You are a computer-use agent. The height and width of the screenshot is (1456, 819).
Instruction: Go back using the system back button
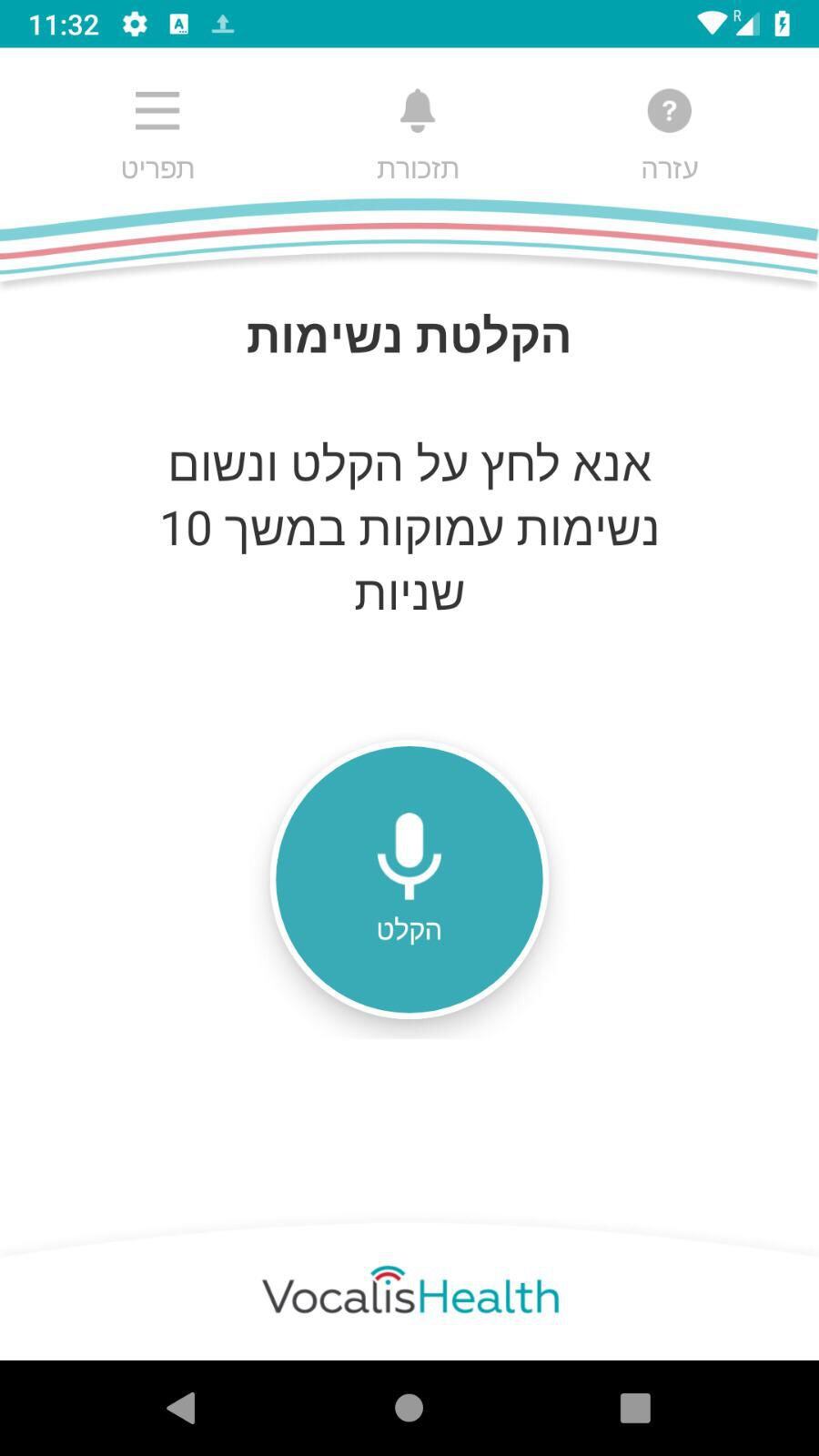point(181,1408)
